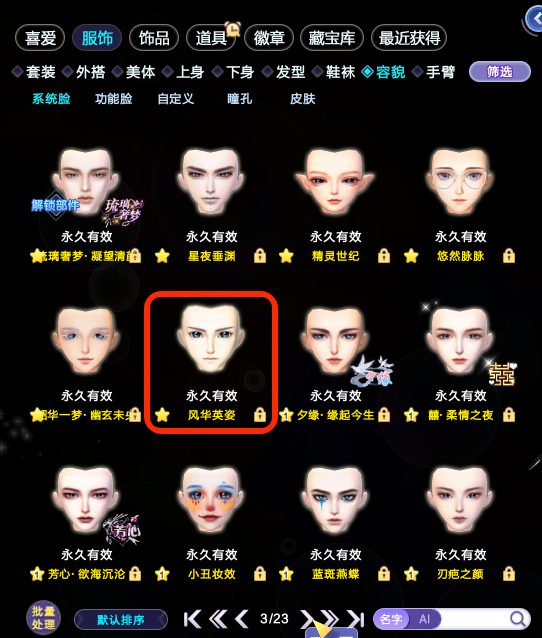542x638 pixels.
Task: Open the 皮肤 sub-tab
Action: pos(302,98)
